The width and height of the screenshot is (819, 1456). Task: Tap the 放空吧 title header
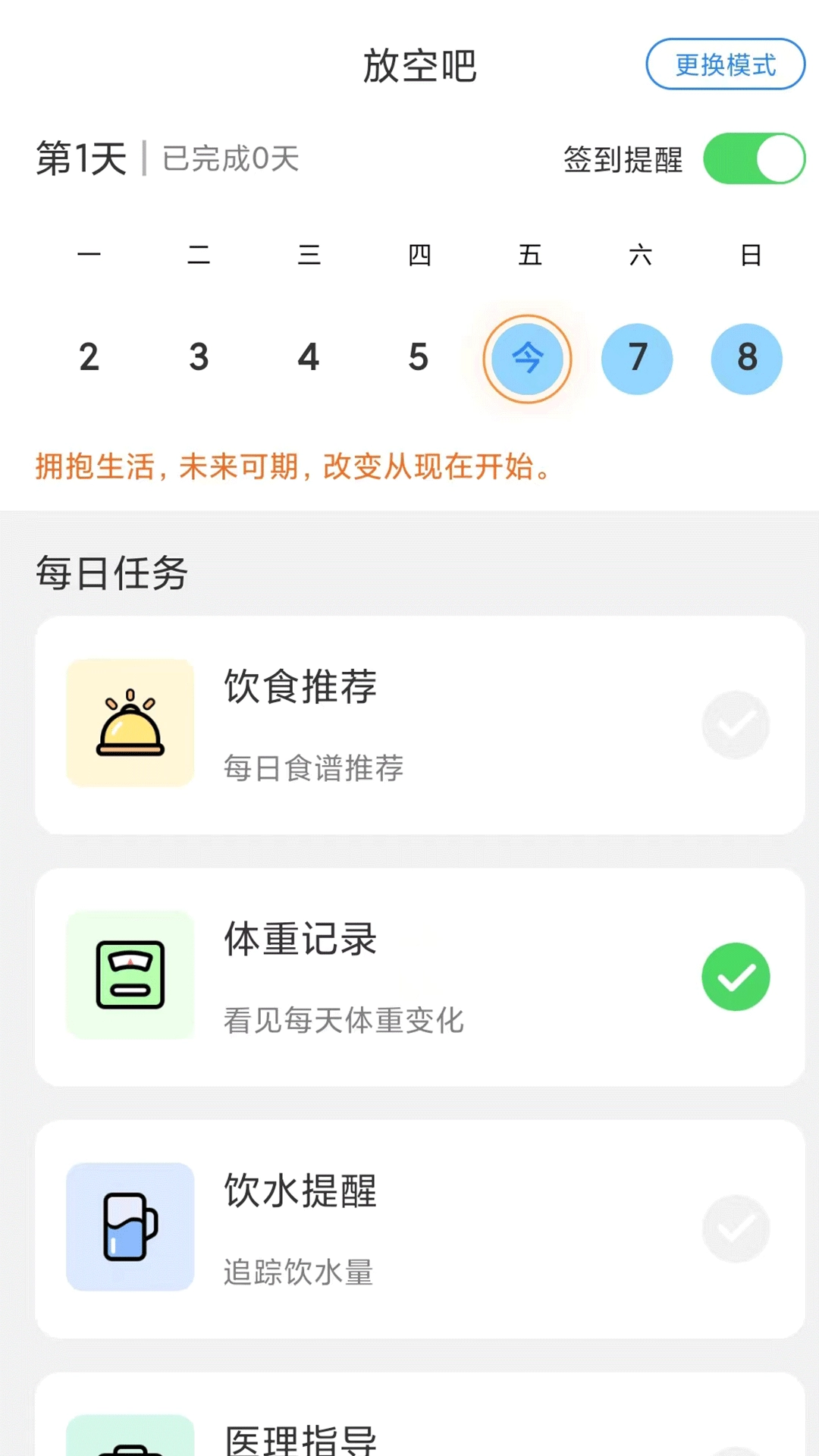(x=419, y=67)
